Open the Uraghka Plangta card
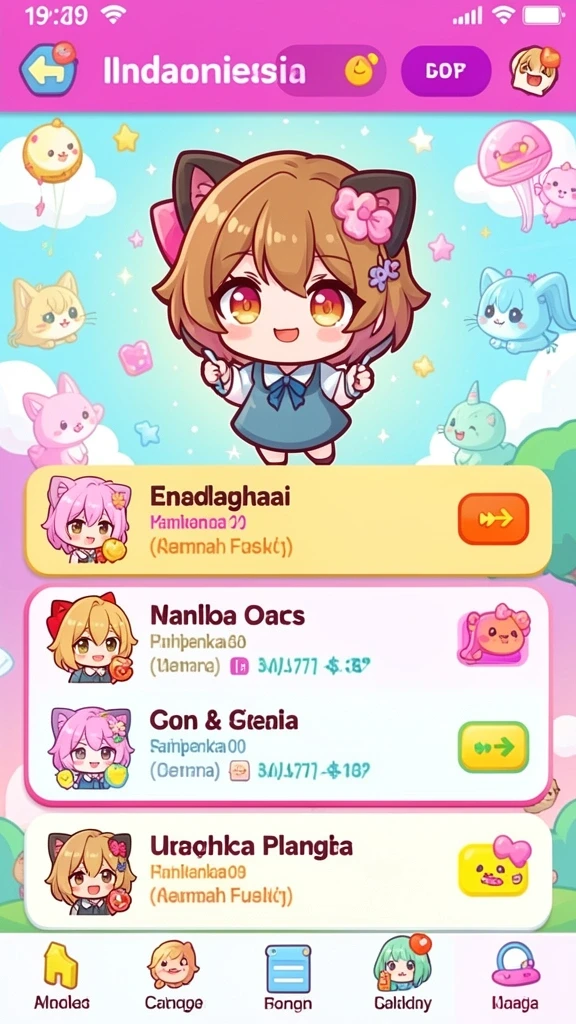This screenshot has height=1024, width=576. 288,871
